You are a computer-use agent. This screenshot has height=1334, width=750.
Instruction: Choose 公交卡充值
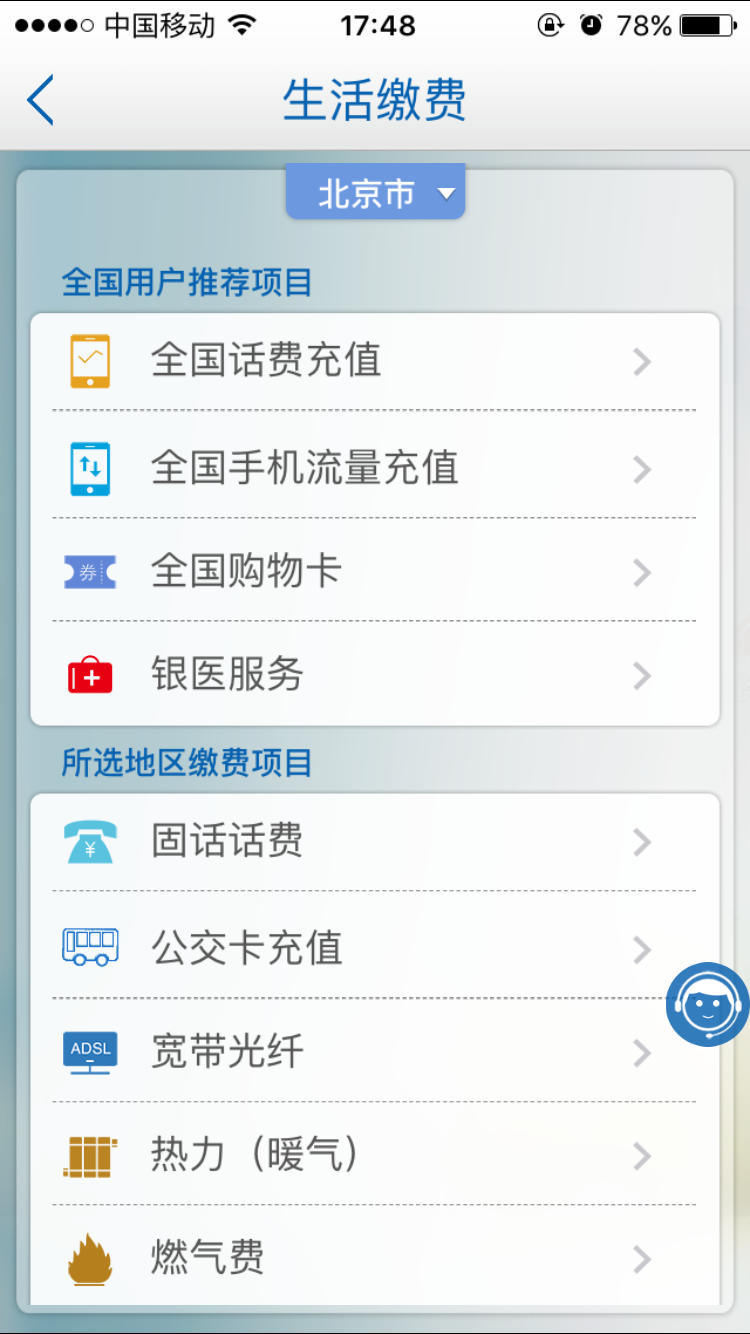374,948
